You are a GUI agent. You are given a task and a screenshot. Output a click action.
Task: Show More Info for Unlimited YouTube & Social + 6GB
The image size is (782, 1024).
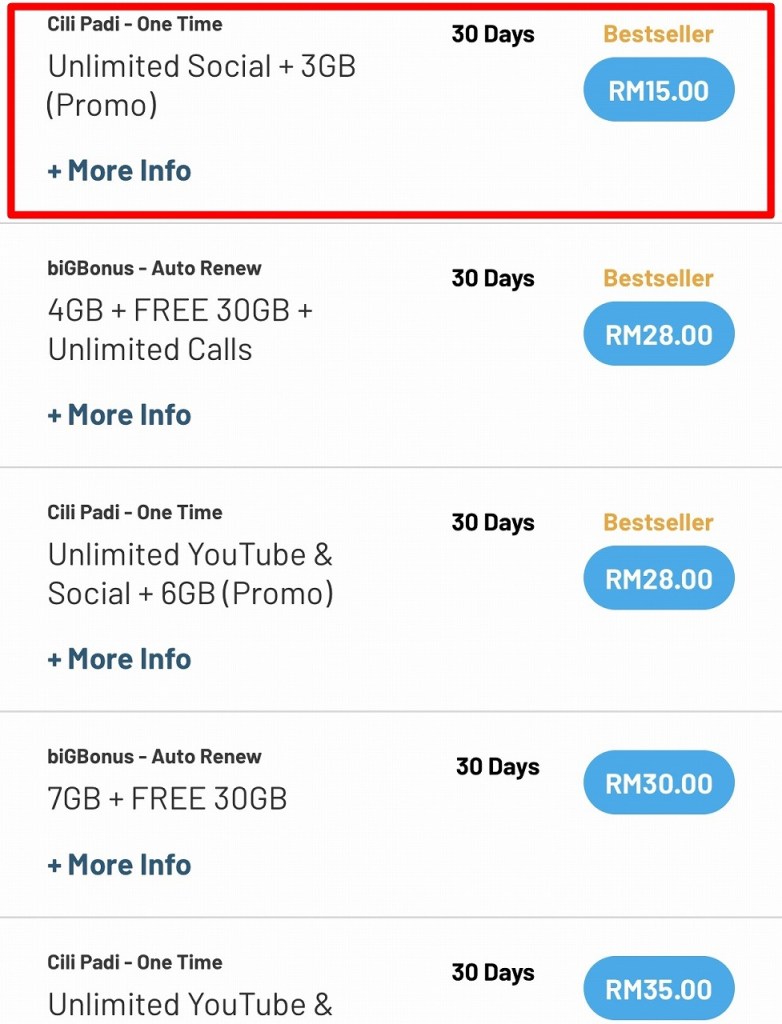119,659
